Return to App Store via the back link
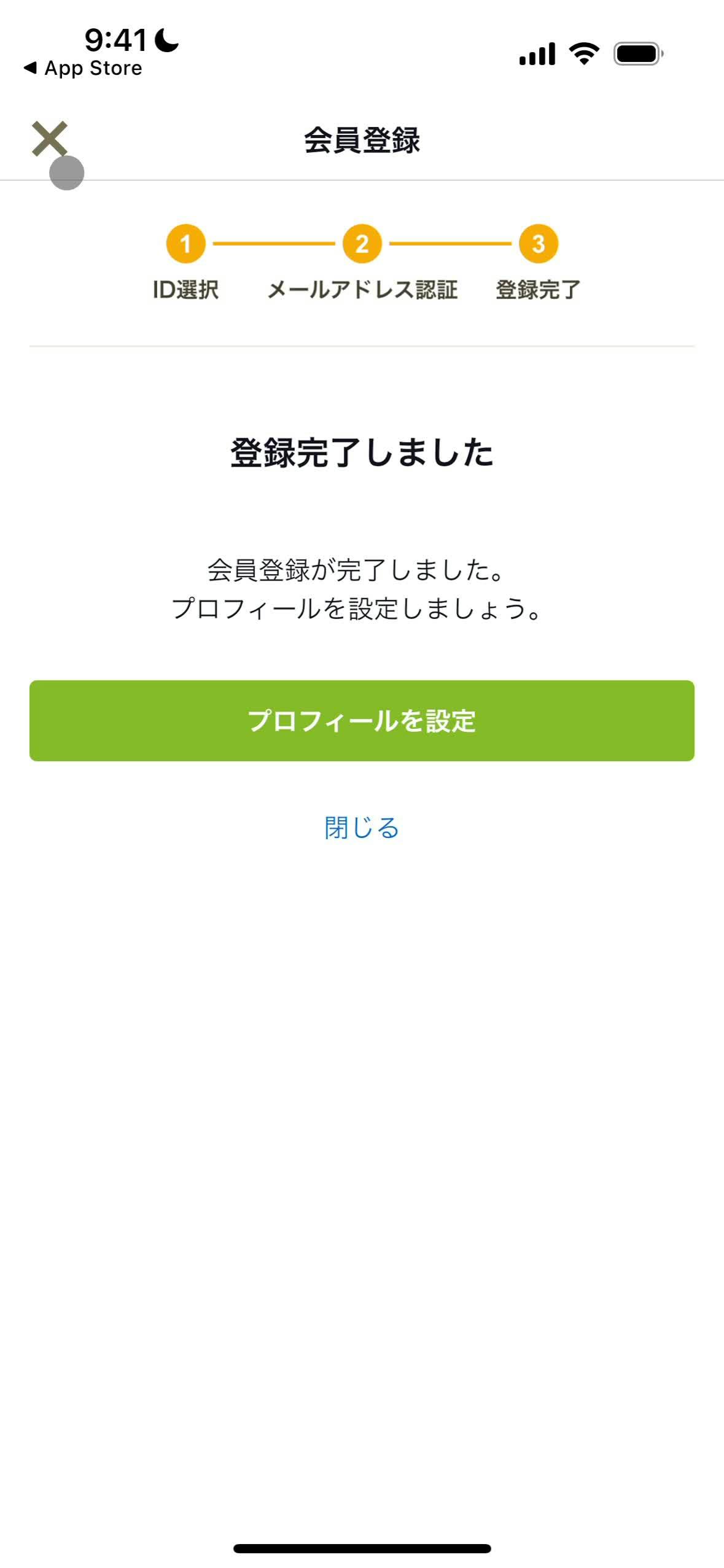The image size is (724, 1568). pos(83,68)
